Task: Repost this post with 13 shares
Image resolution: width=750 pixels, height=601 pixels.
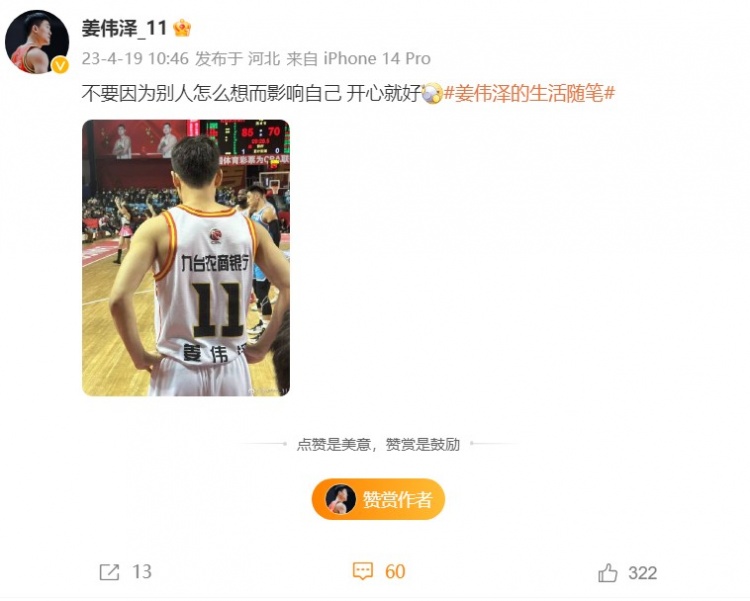Action: 125,572
